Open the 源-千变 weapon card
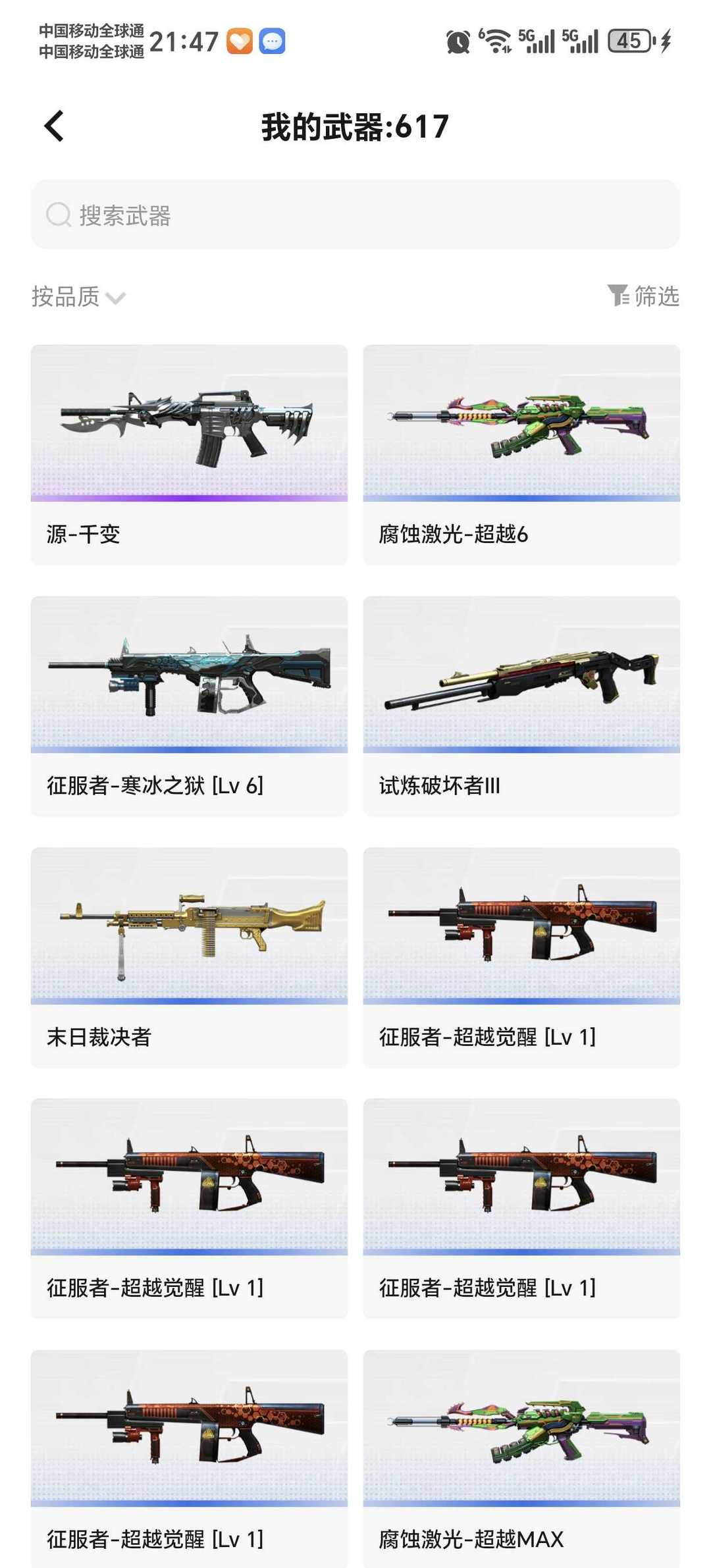The height and width of the screenshot is (1568, 711). point(189,454)
